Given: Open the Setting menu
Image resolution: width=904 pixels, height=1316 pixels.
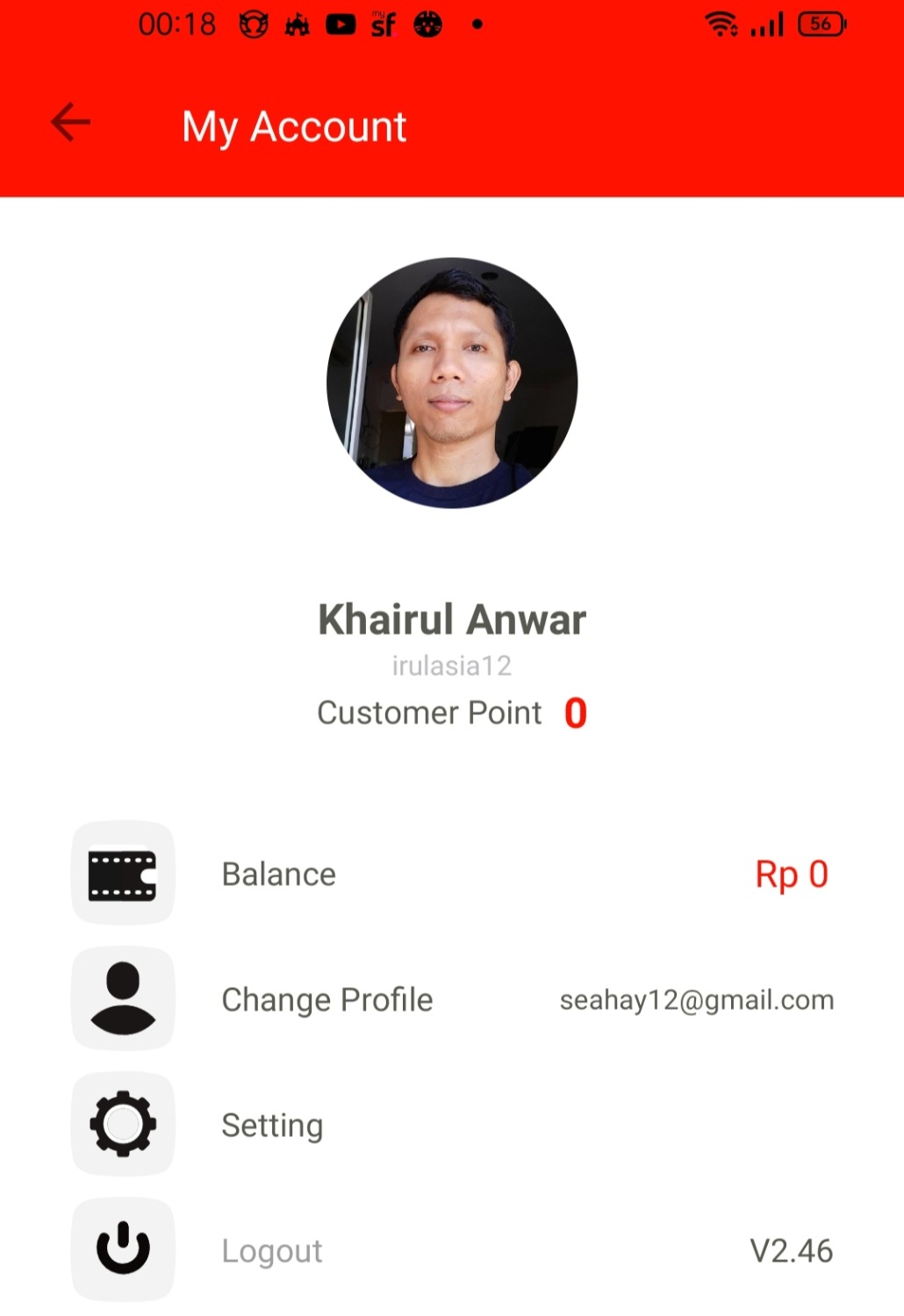Looking at the screenshot, I should (x=272, y=1125).
